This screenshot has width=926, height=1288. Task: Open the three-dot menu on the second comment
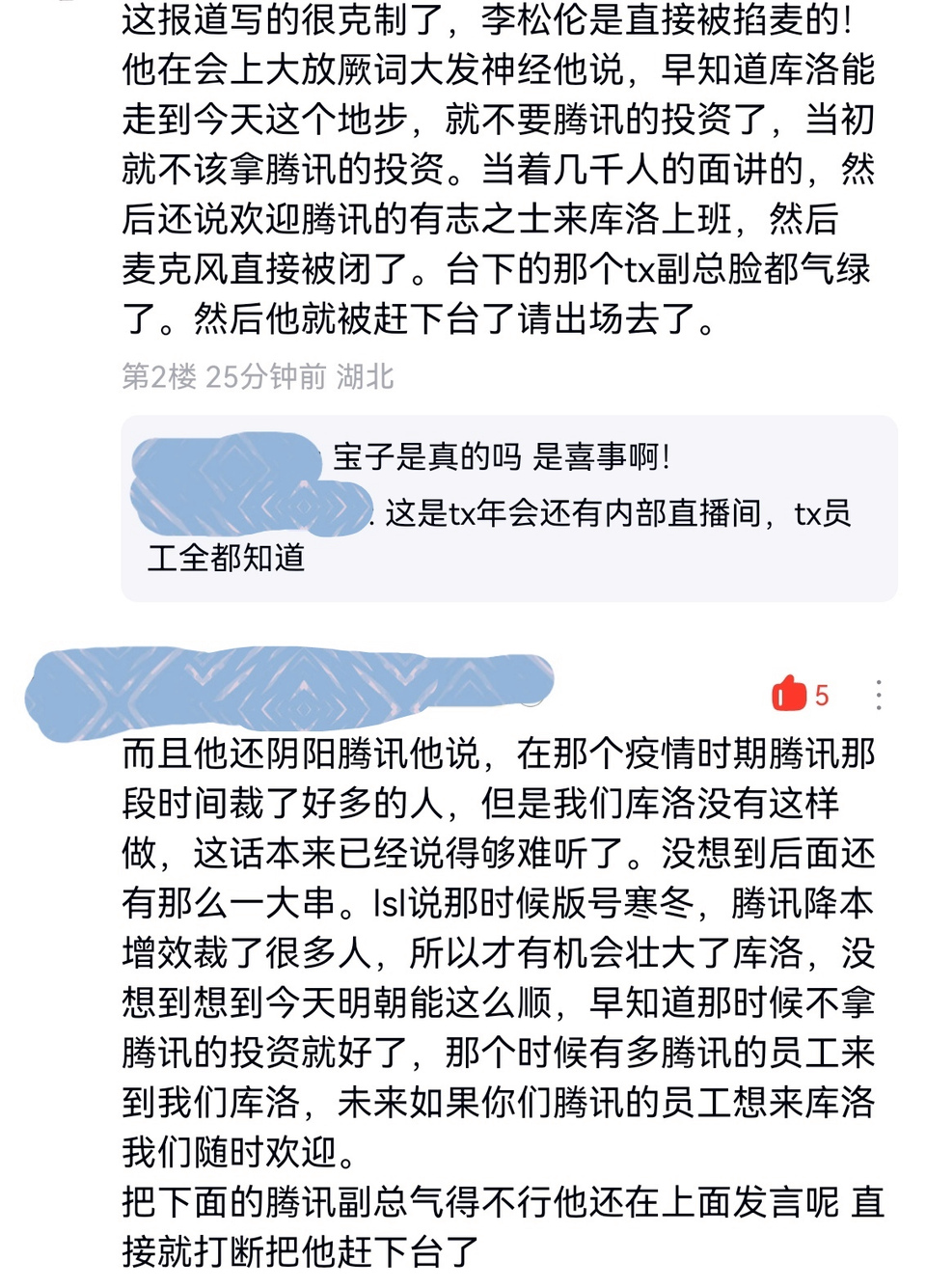pos(878,695)
